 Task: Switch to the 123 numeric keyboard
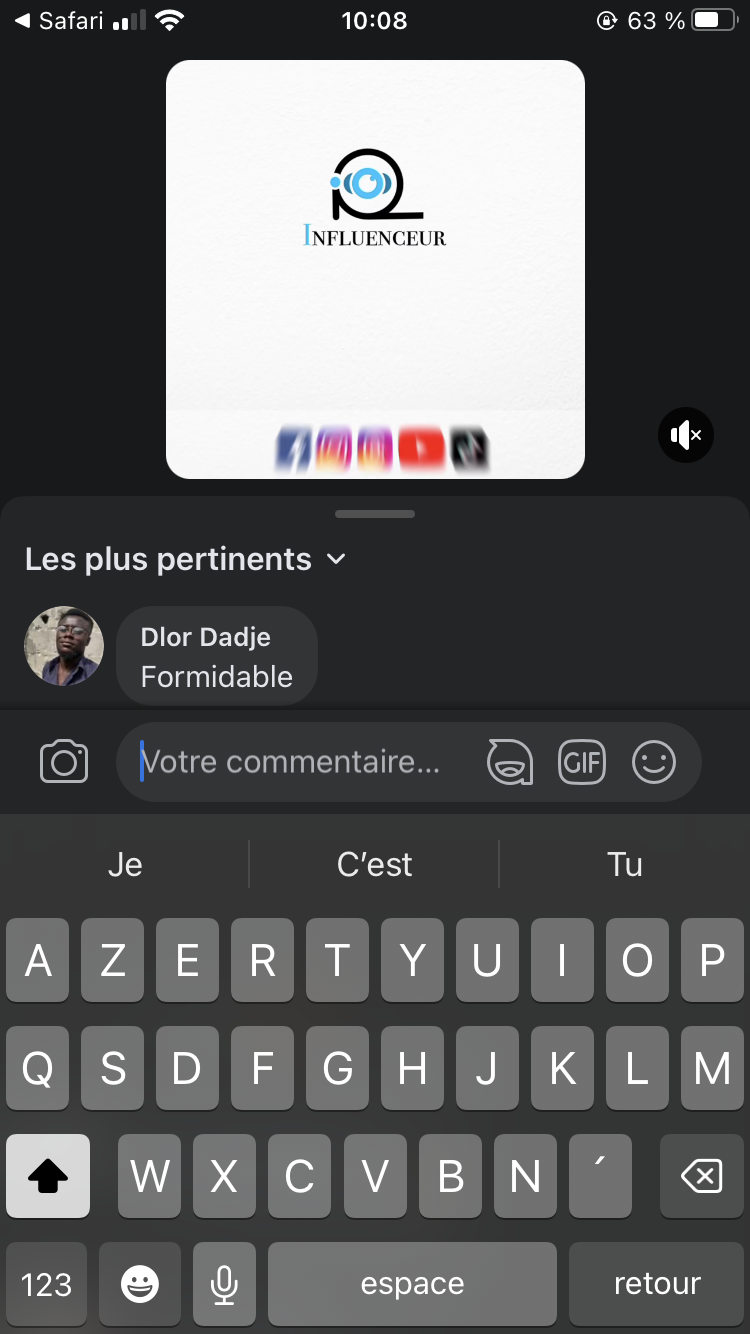coord(46,1284)
